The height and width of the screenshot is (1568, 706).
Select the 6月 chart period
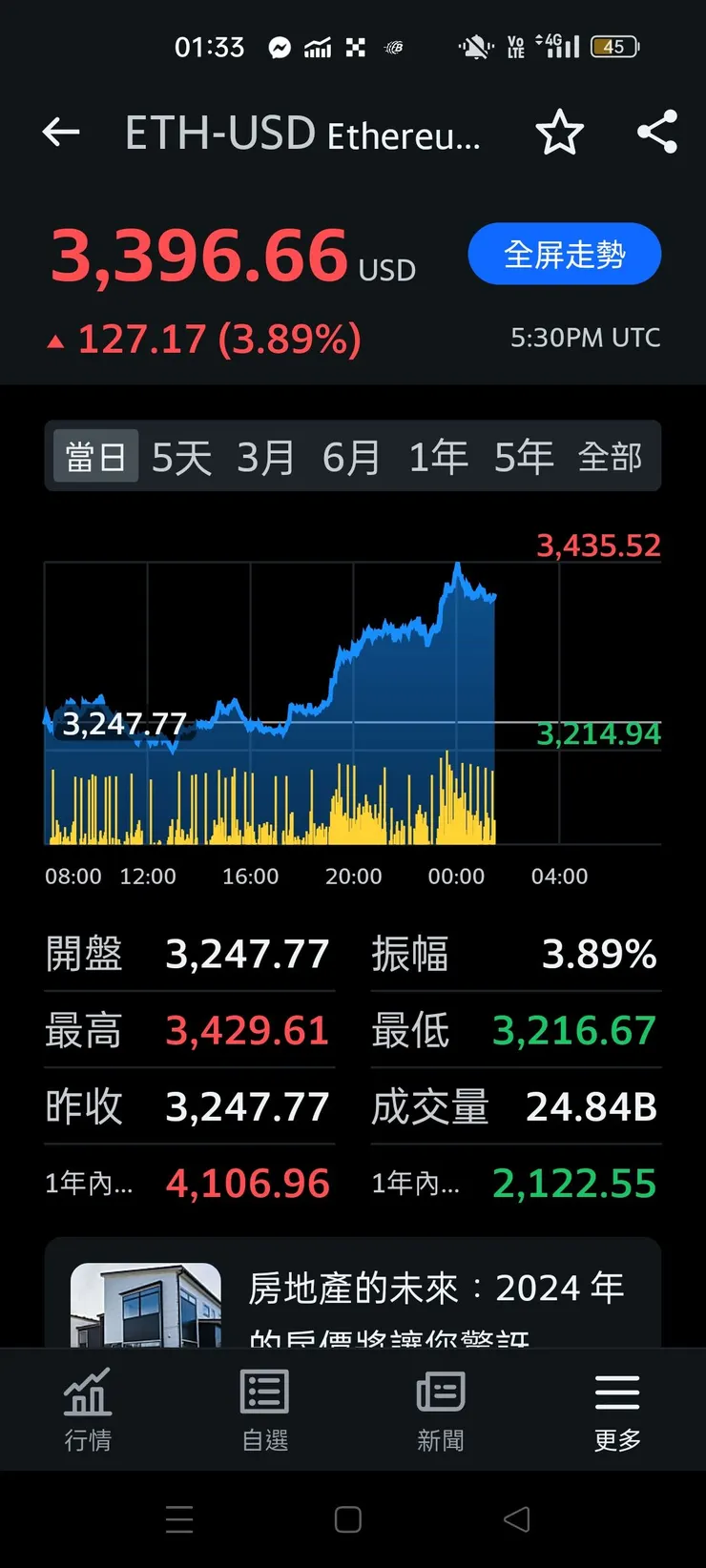tap(351, 456)
